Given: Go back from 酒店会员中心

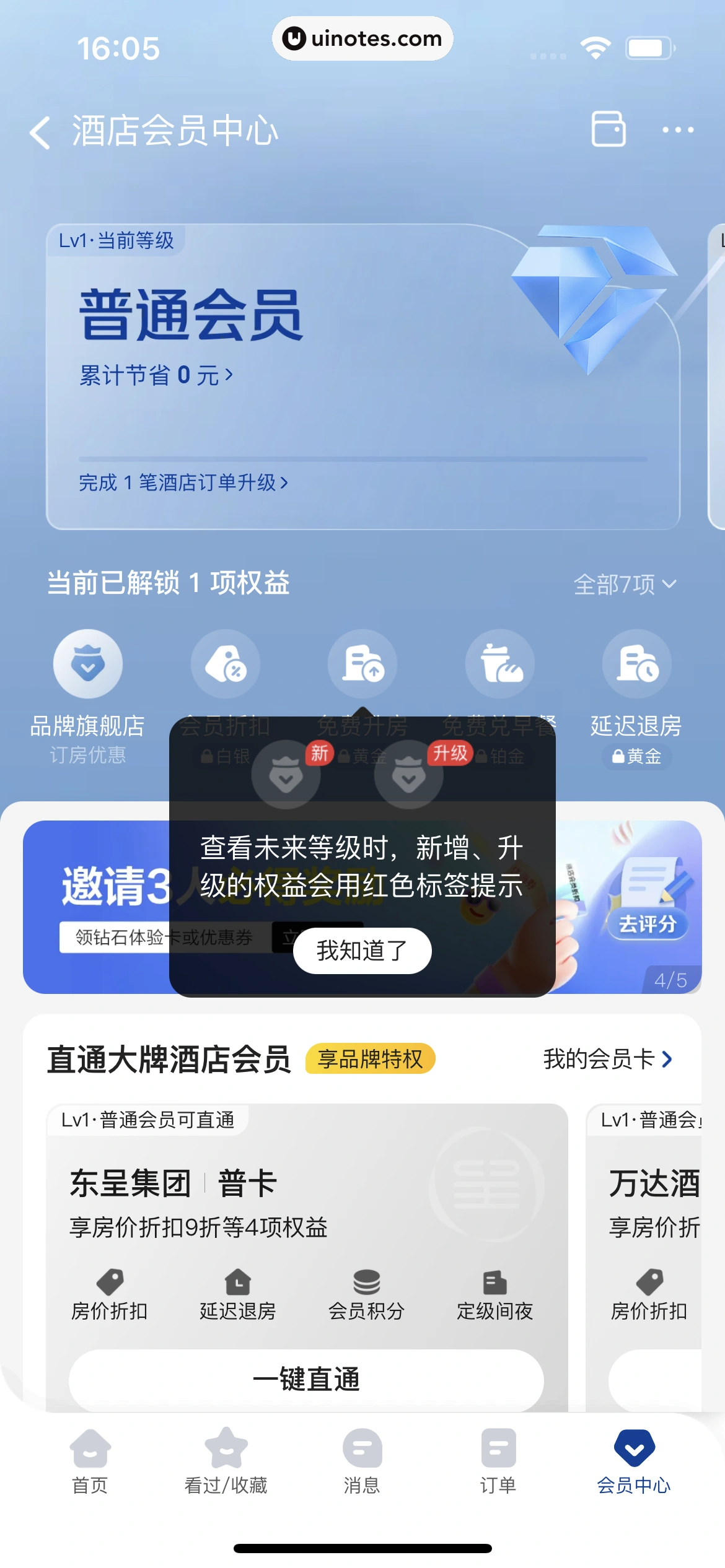Looking at the screenshot, I should click(x=40, y=132).
